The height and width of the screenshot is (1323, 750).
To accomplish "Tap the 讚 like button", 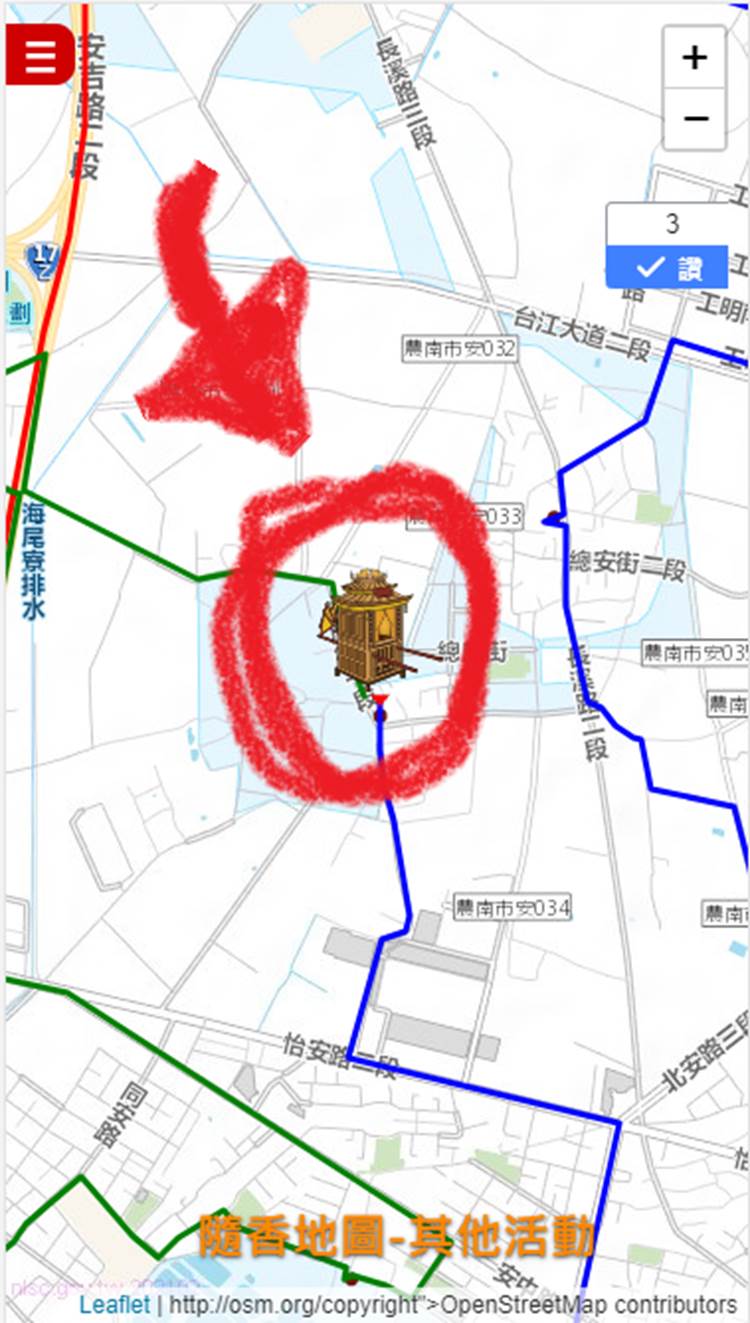I will pos(667,267).
